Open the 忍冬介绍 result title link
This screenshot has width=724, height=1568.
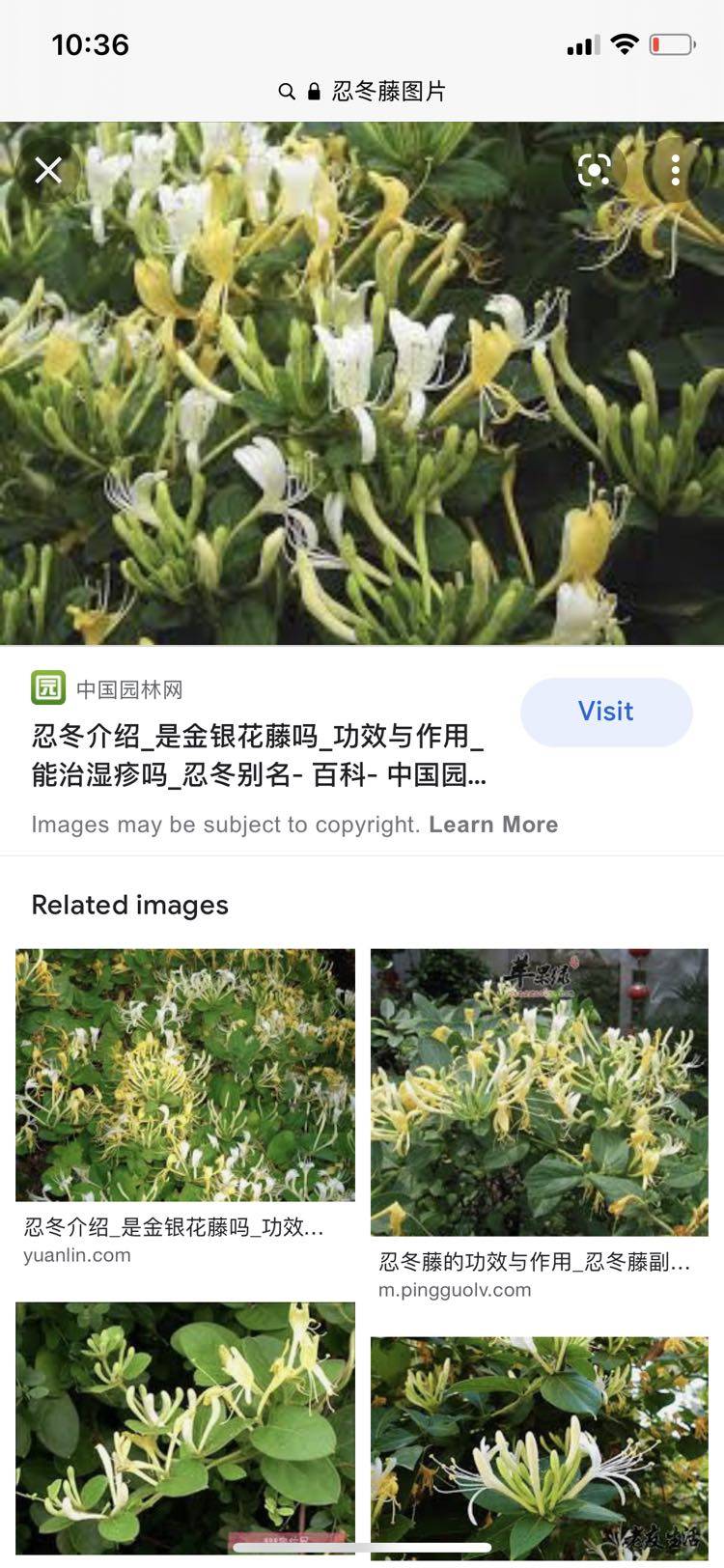pyautogui.click(x=259, y=755)
